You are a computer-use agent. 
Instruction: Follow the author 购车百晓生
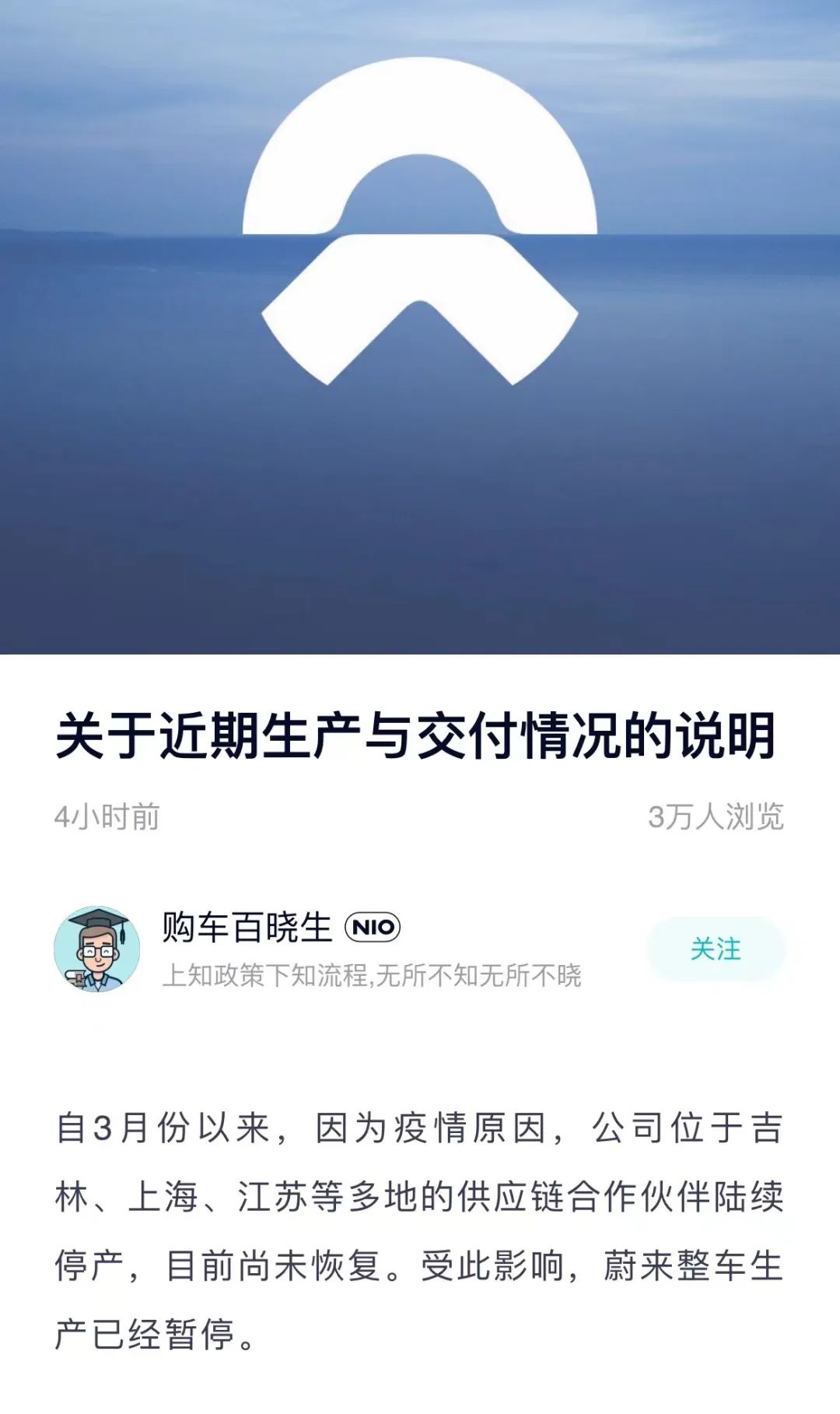(716, 949)
